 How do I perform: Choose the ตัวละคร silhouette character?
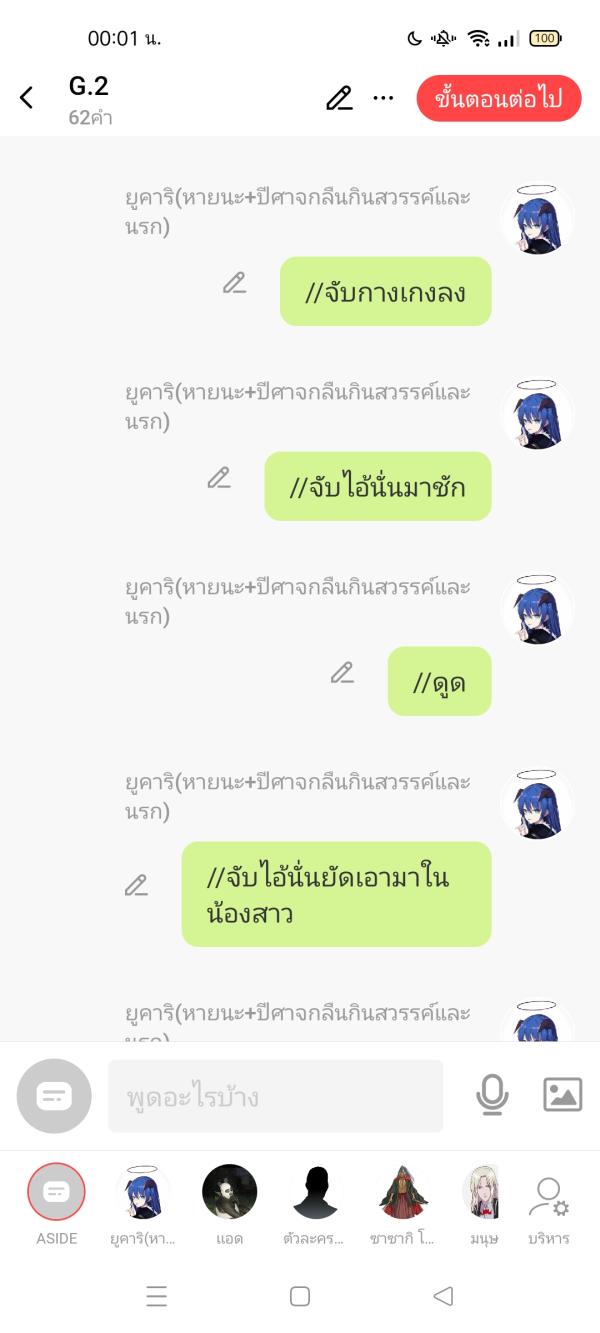(x=316, y=1192)
